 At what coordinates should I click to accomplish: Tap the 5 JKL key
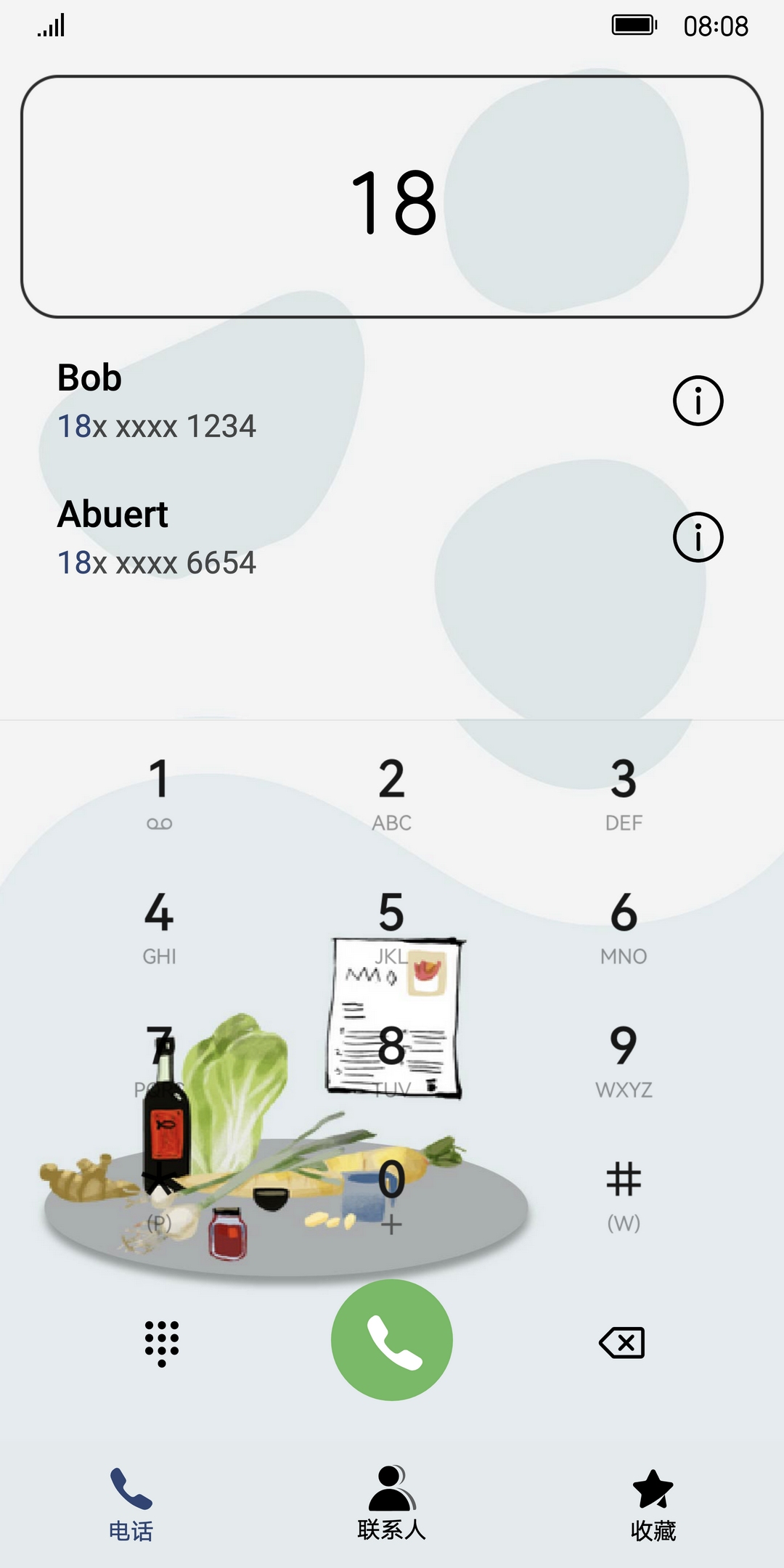click(x=391, y=926)
